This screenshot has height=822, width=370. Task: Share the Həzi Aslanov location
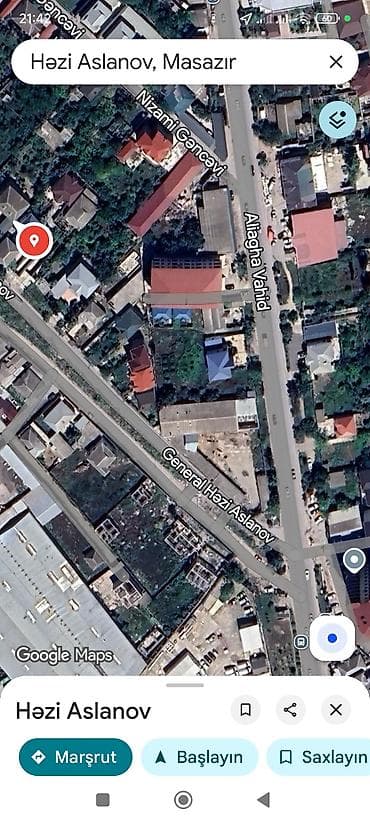click(290, 710)
